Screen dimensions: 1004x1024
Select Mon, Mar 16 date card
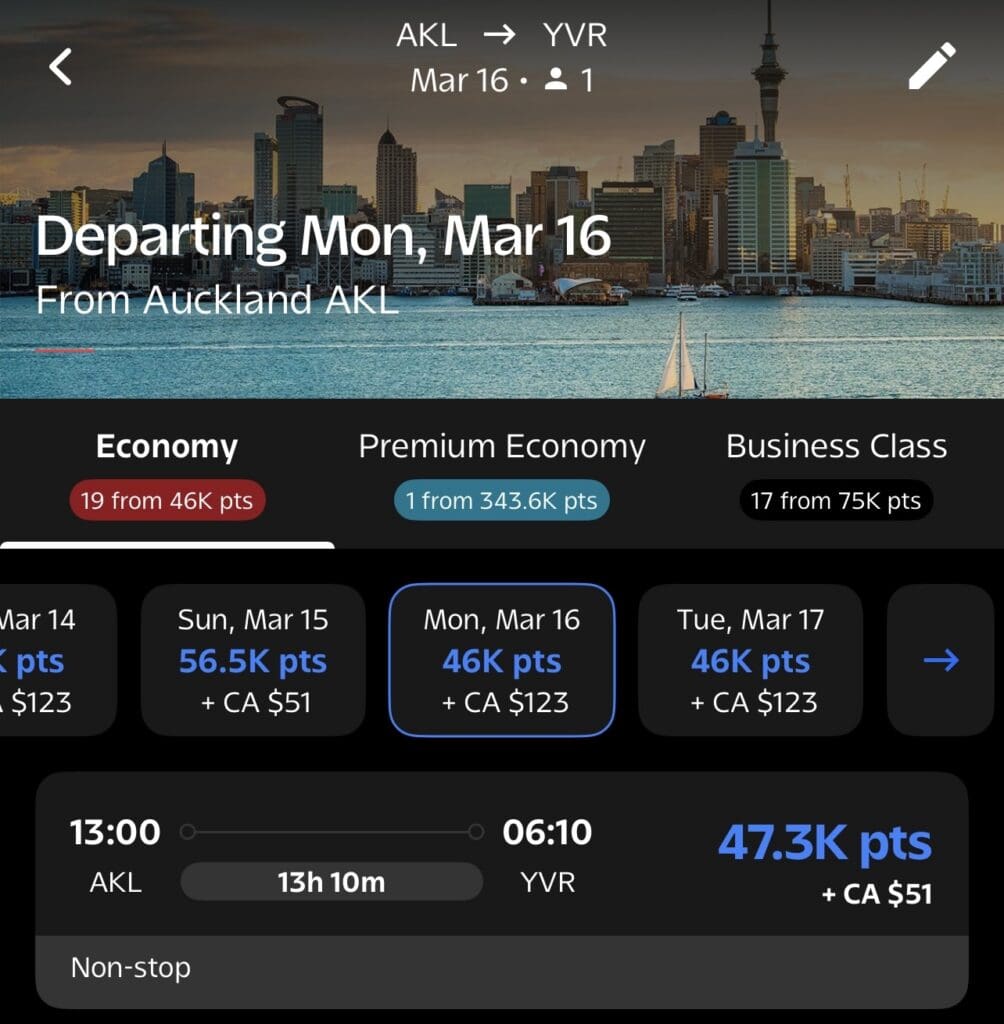point(501,660)
